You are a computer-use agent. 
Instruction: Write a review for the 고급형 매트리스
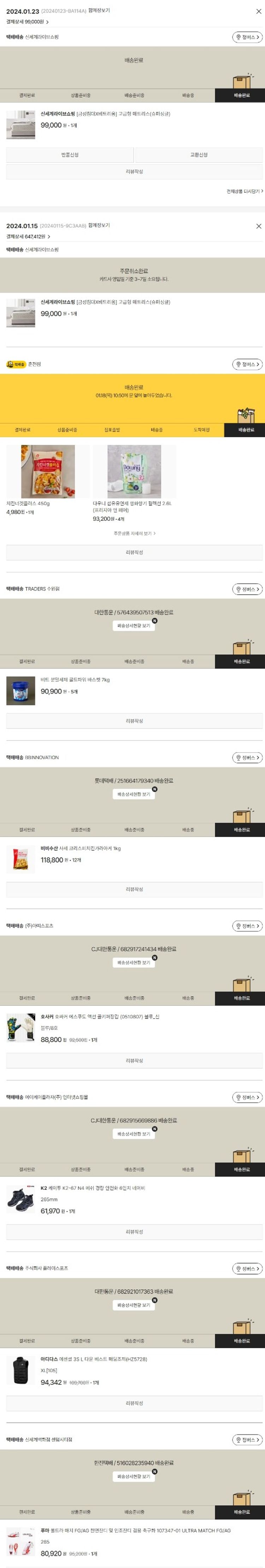[x=134, y=172]
